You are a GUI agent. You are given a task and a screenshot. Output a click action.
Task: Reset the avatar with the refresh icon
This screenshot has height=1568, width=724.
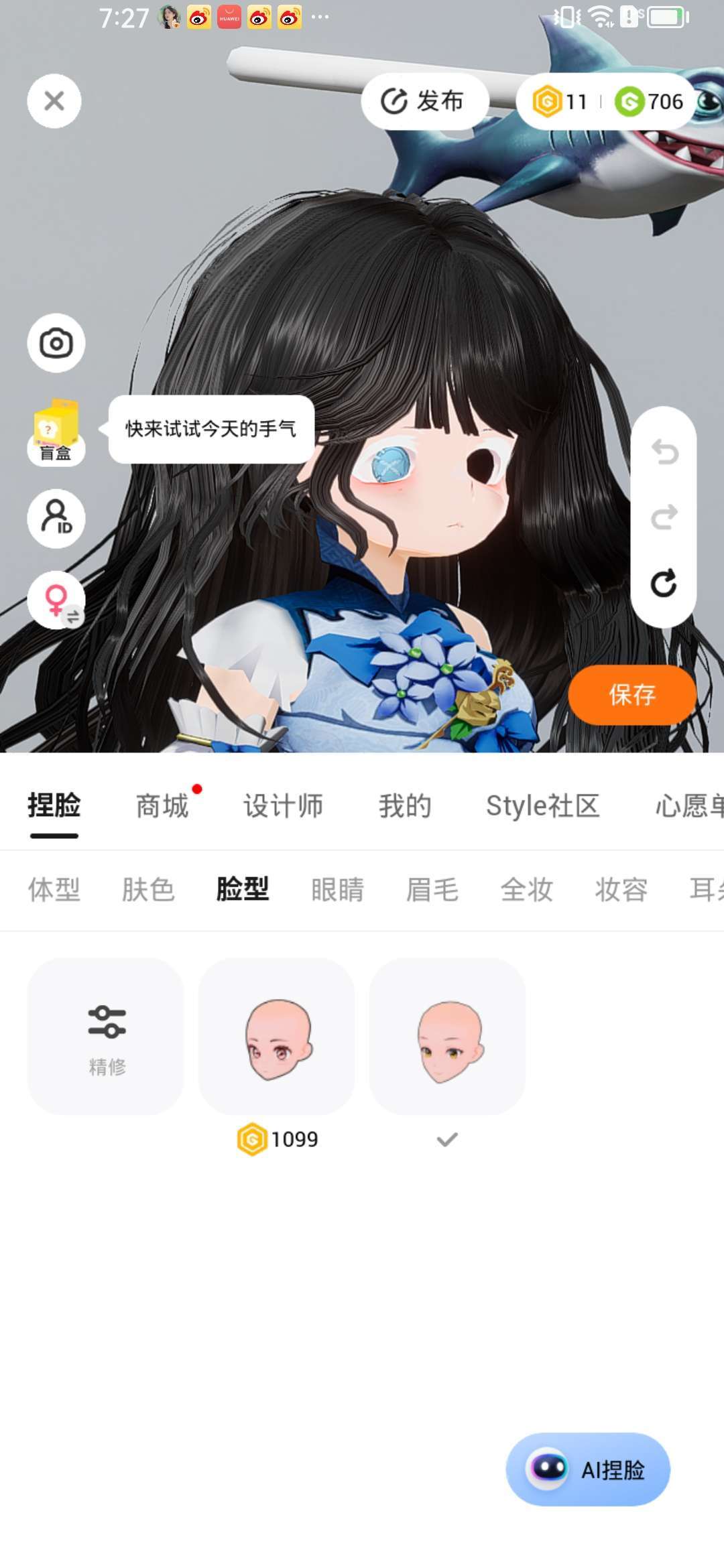[664, 584]
